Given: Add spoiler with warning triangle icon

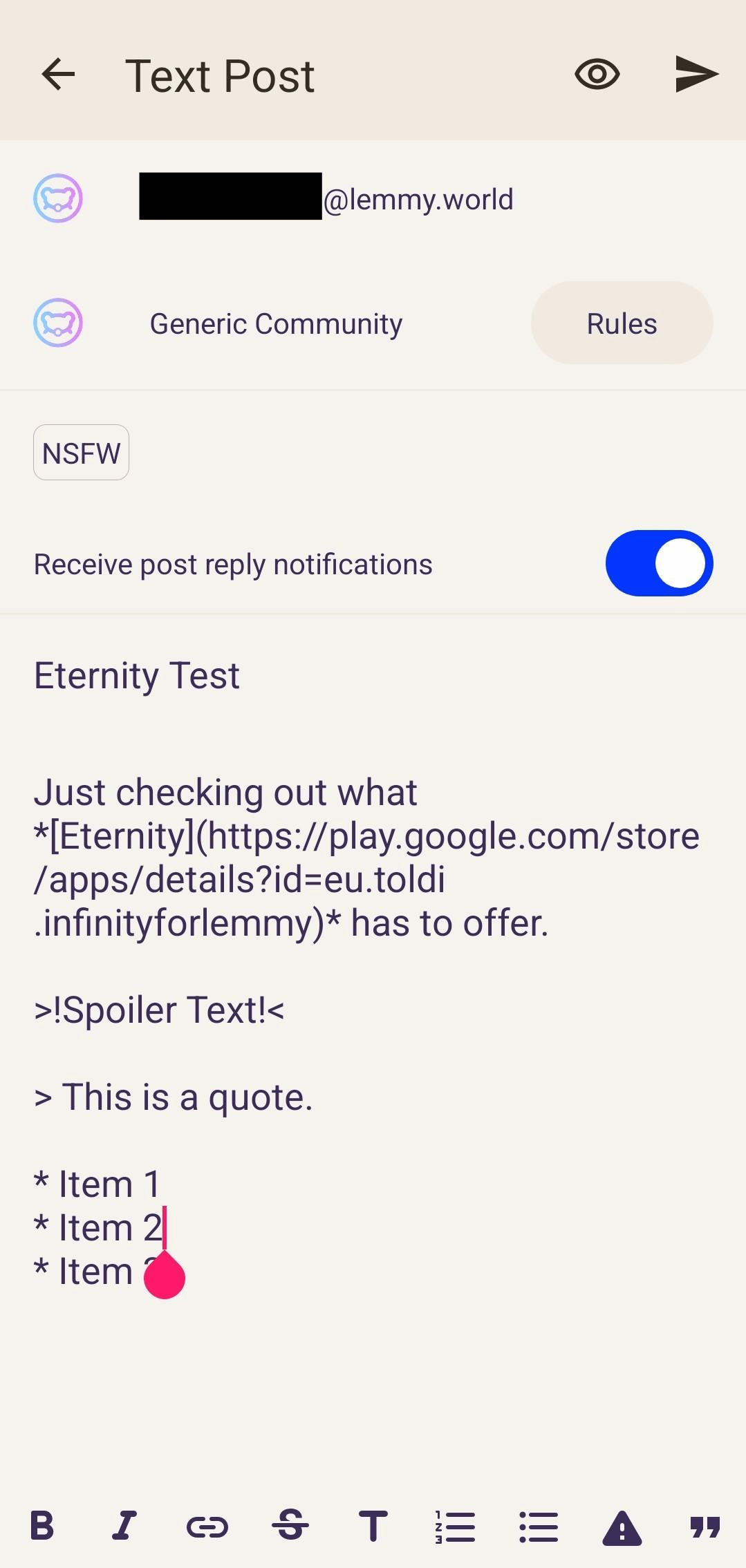Looking at the screenshot, I should tap(622, 1526).
